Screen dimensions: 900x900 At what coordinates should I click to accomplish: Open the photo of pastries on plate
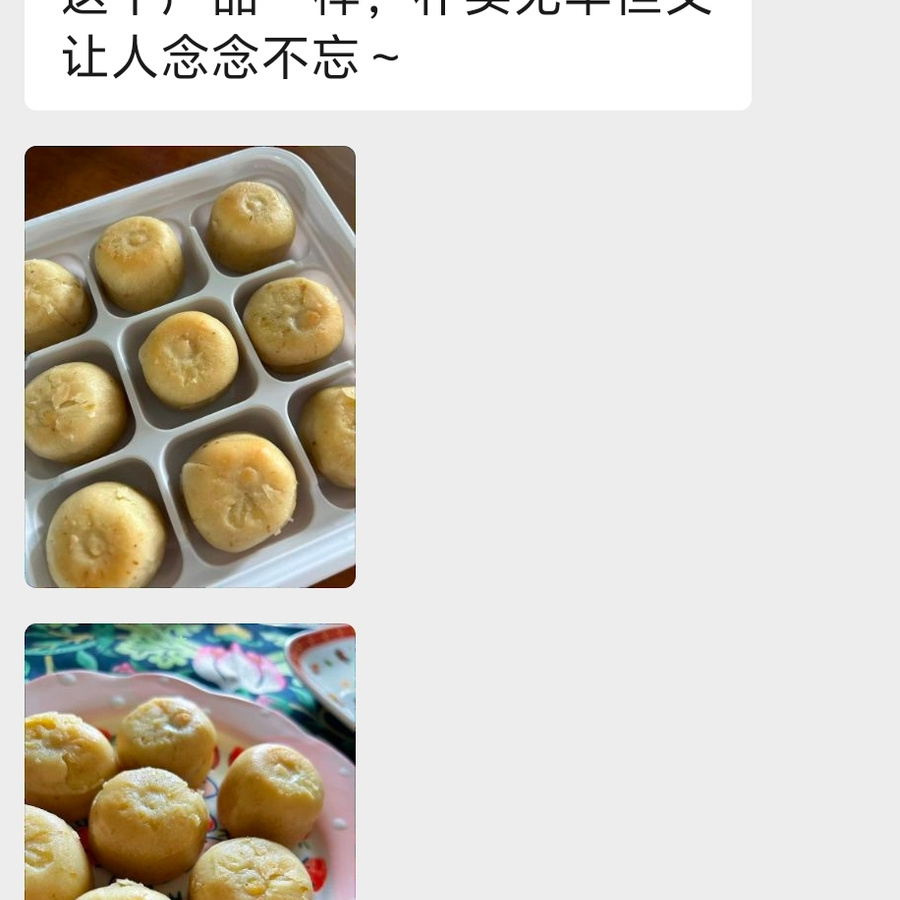pos(190,761)
